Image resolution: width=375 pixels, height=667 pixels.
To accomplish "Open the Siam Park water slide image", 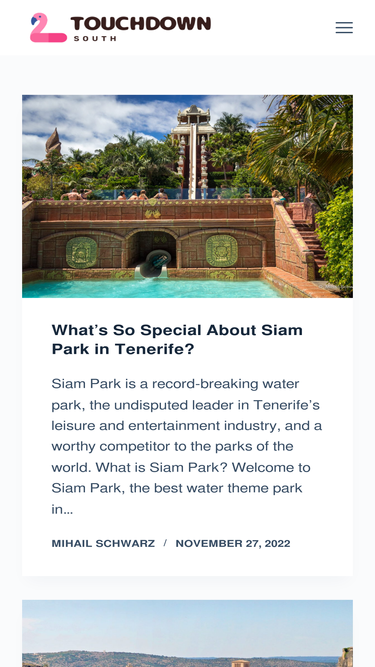I will 188,196.
